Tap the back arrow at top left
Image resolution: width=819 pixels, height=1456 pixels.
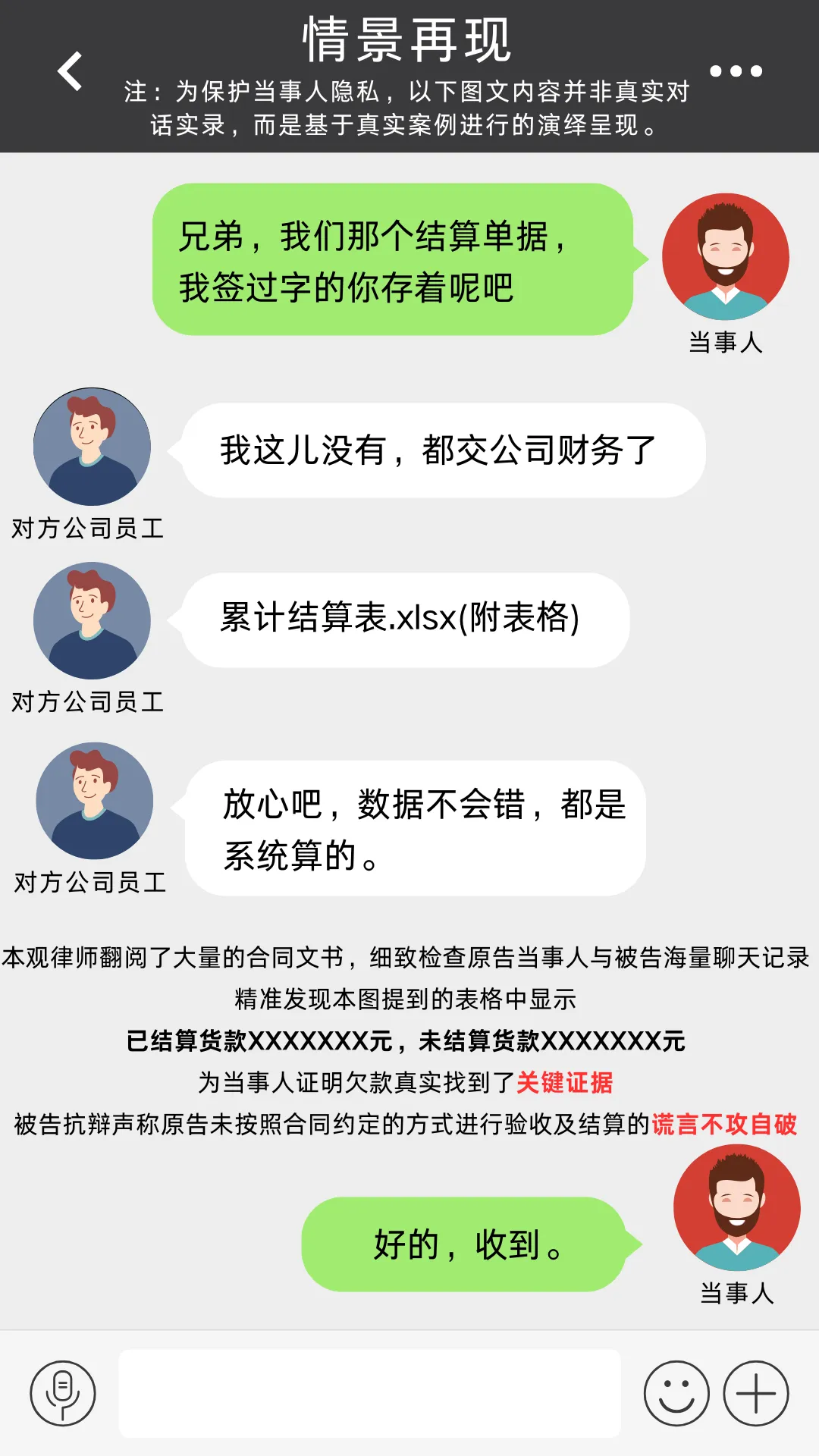point(69,72)
